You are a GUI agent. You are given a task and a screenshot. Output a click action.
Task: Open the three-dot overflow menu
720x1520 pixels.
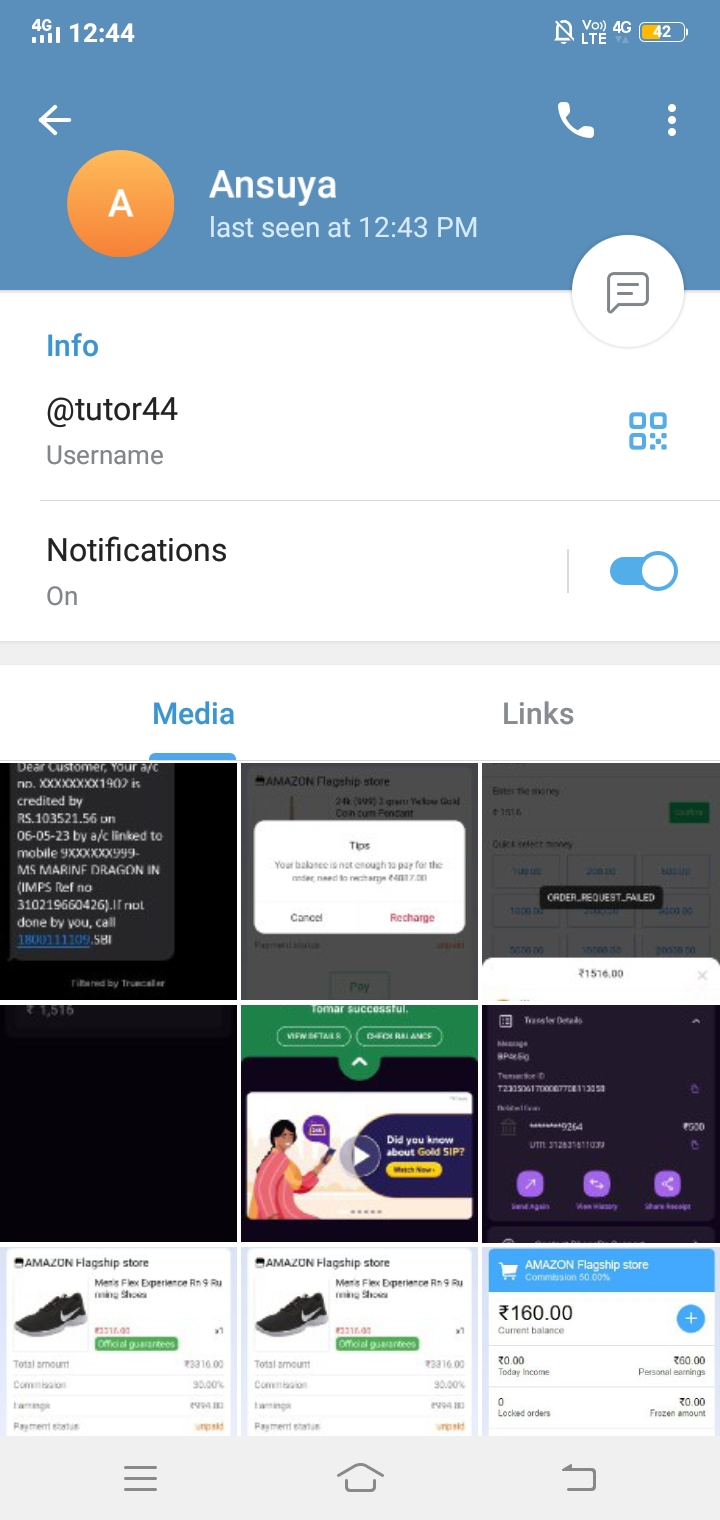pos(672,121)
